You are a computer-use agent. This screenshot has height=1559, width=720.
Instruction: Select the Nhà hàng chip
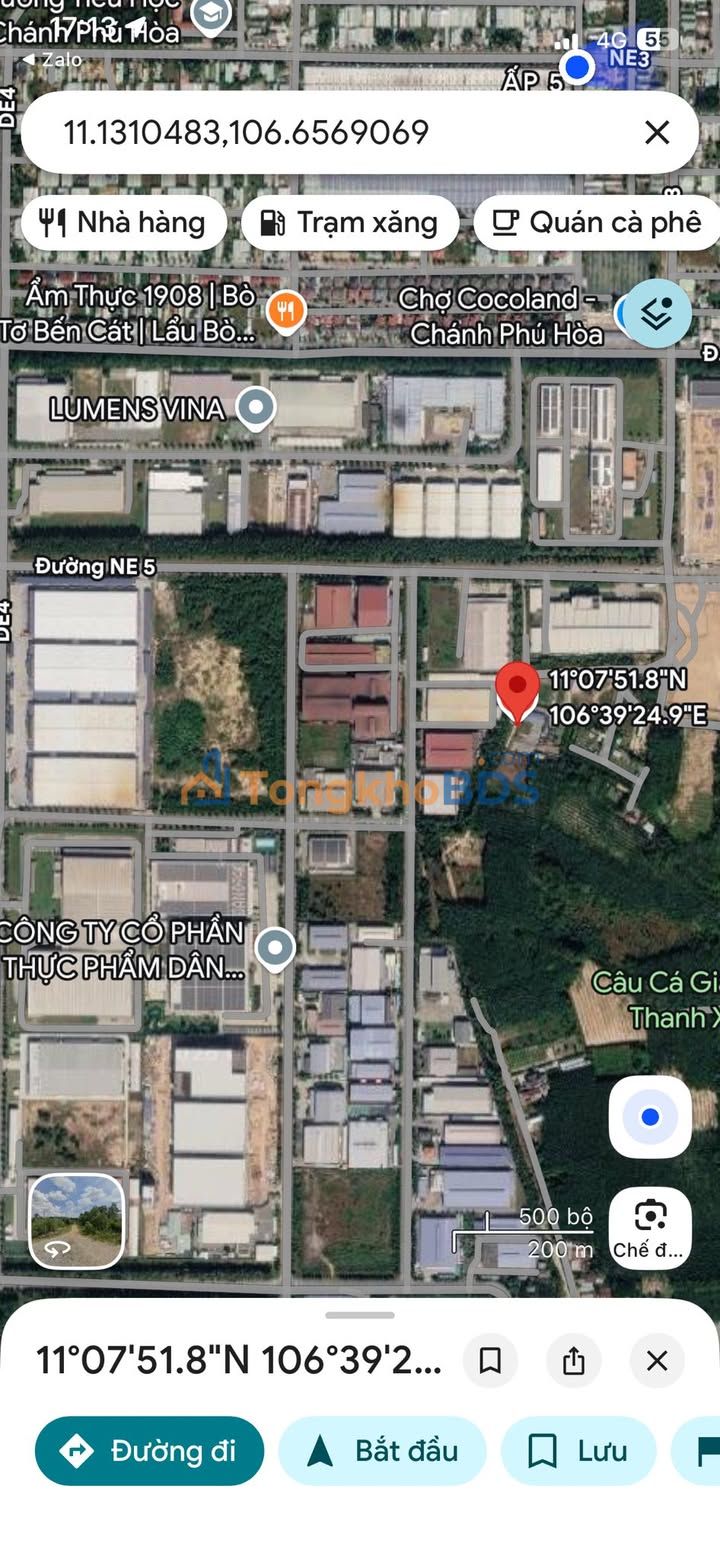click(x=122, y=222)
